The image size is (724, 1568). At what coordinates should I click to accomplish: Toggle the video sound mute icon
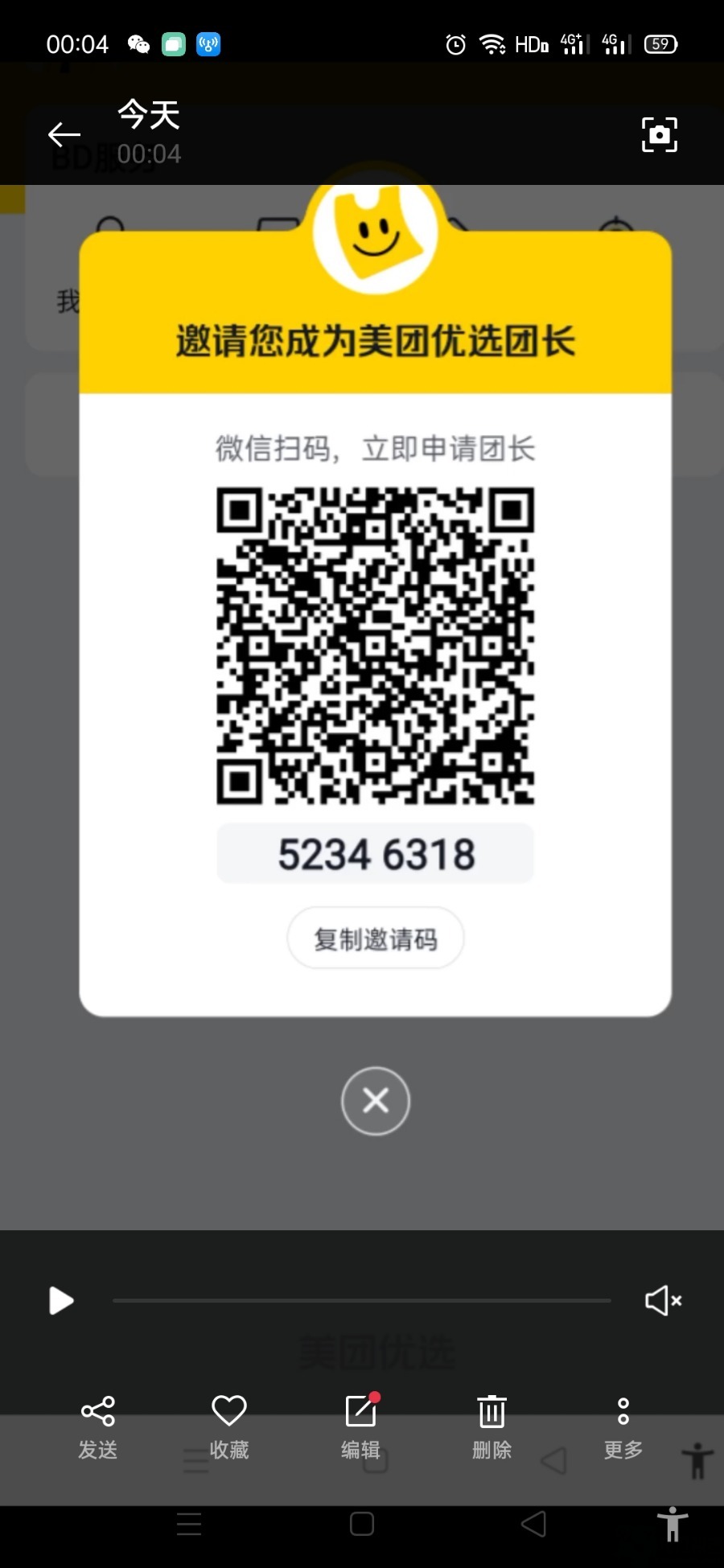point(664,1300)
